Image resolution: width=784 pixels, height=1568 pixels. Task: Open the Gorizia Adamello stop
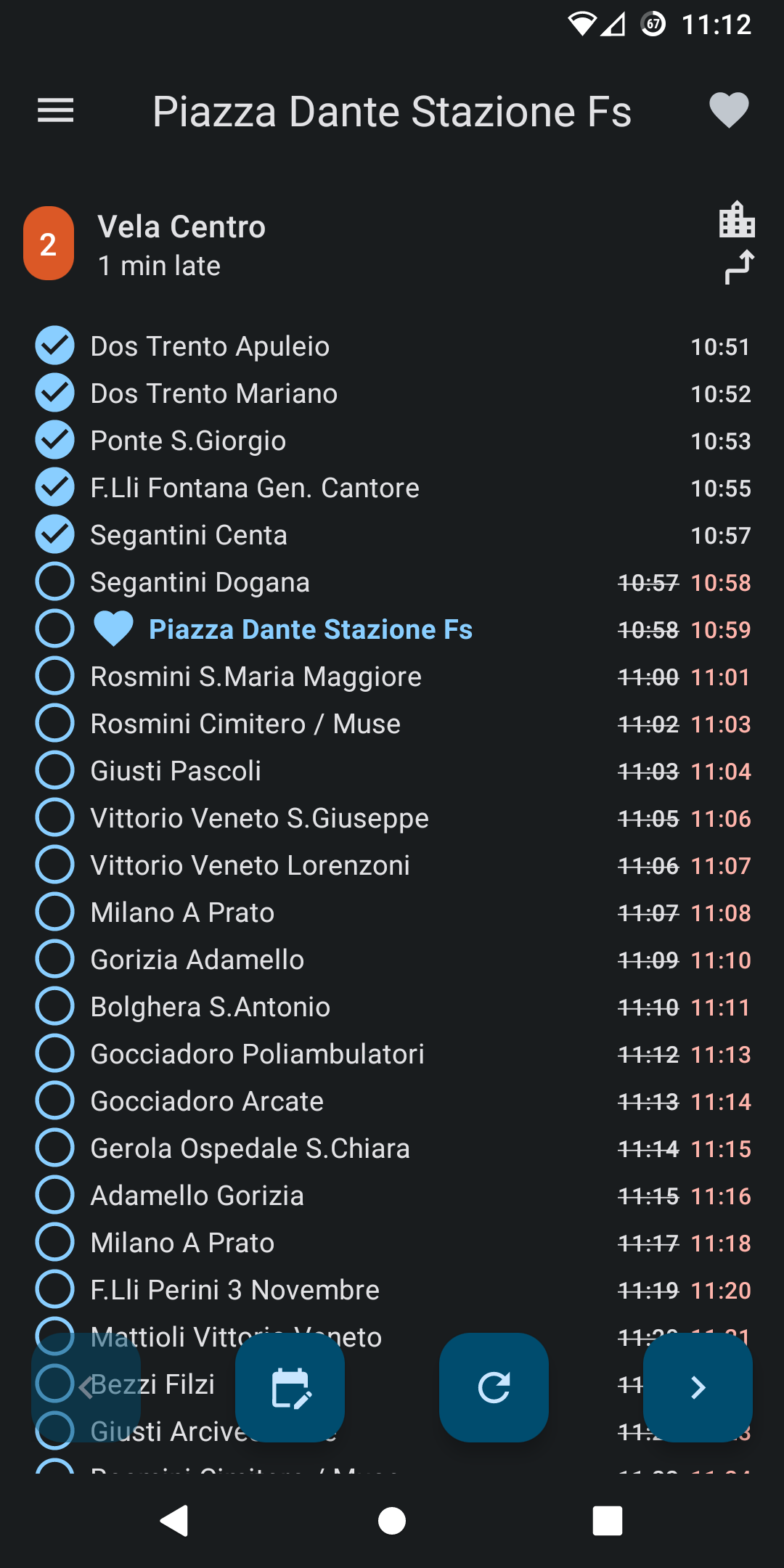197,960
